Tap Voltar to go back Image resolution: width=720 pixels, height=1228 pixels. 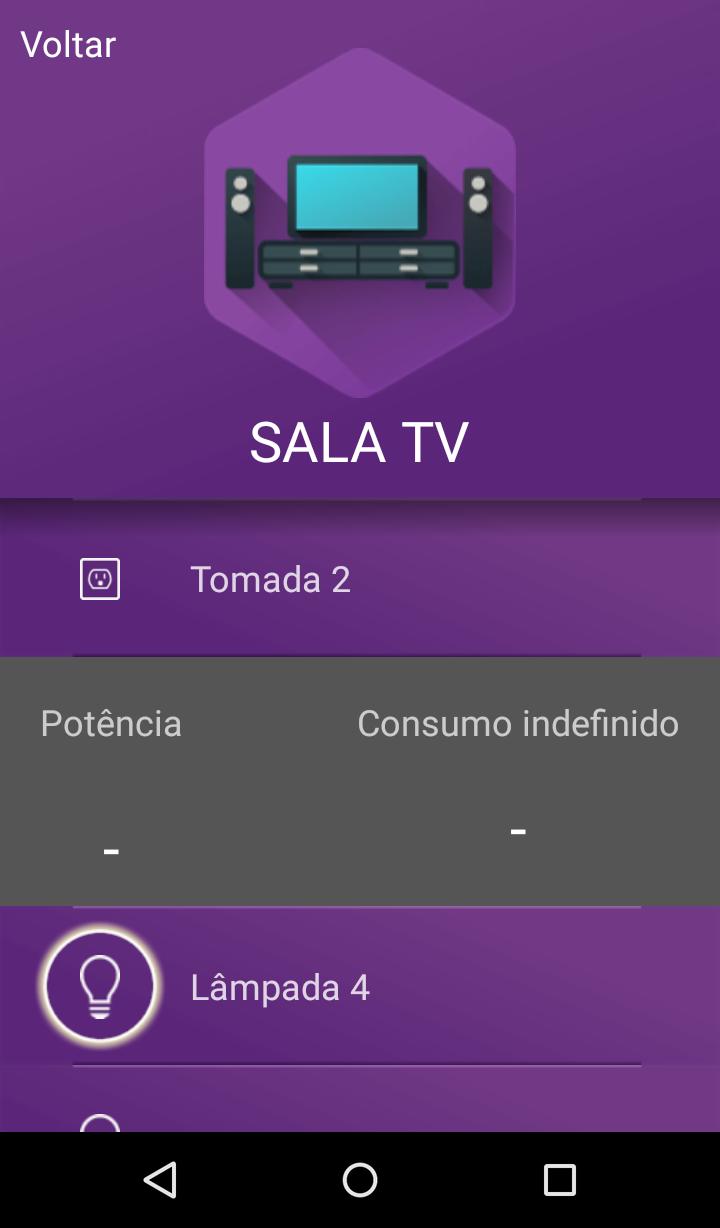tap(68, 44)
